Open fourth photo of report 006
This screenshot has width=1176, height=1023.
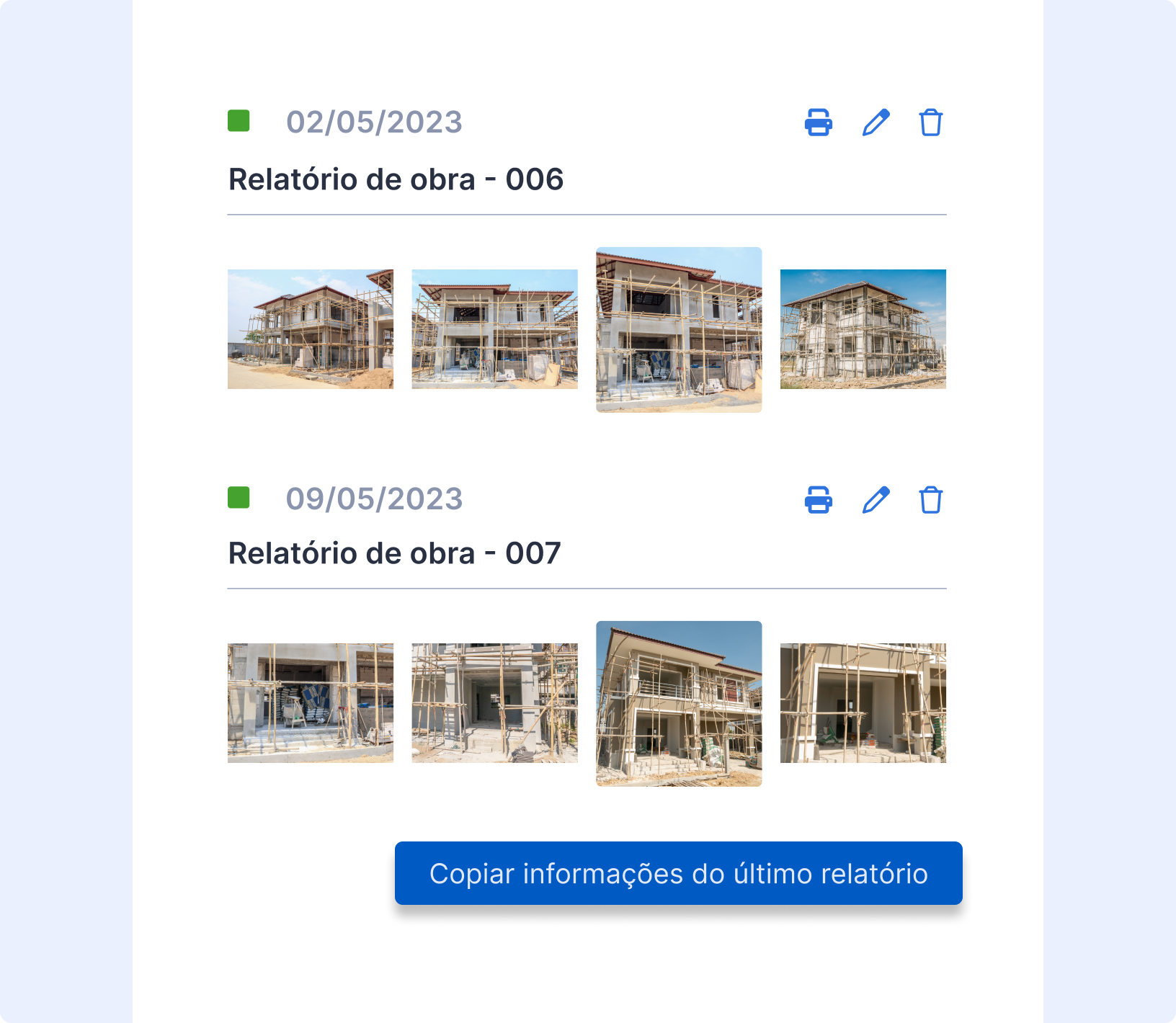click(863, 329)
